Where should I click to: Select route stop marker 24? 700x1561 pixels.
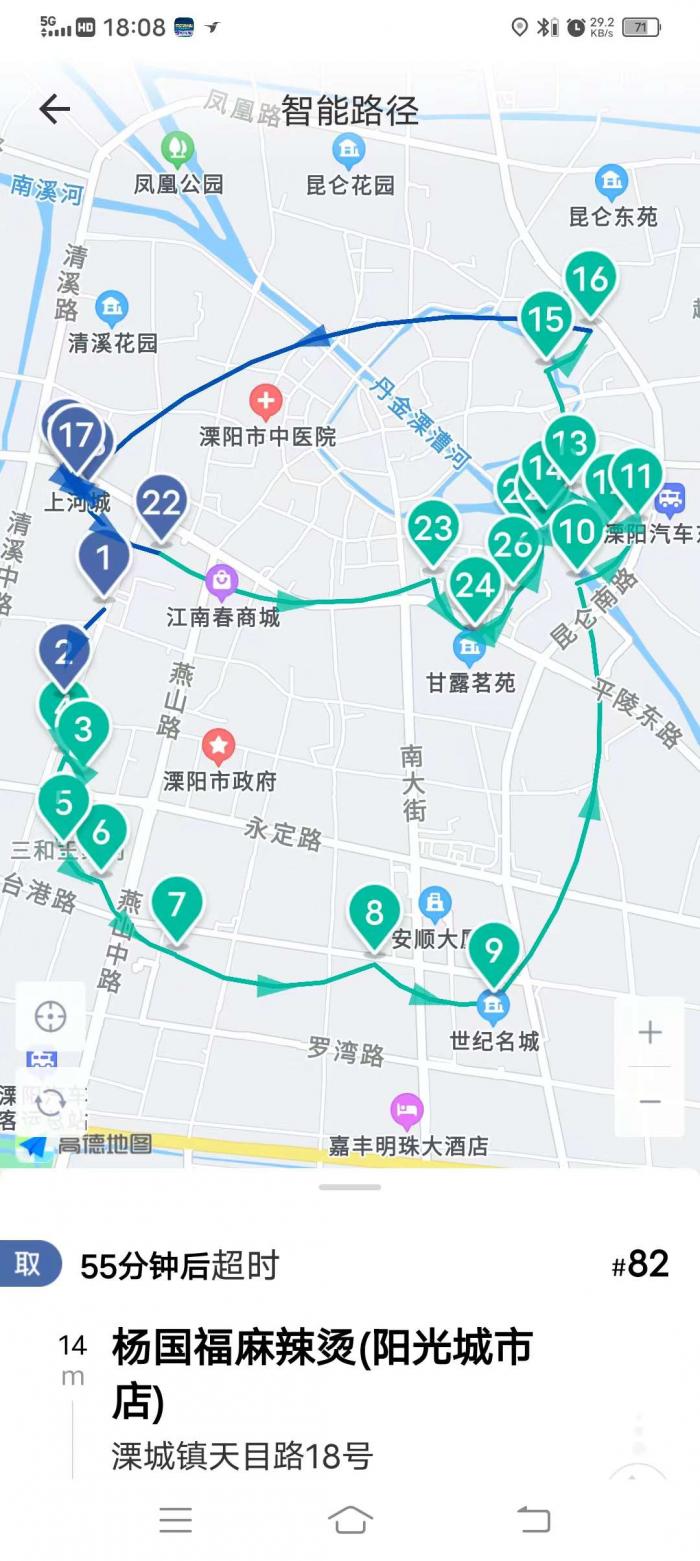pyautogui.click(x=475, y=585)
